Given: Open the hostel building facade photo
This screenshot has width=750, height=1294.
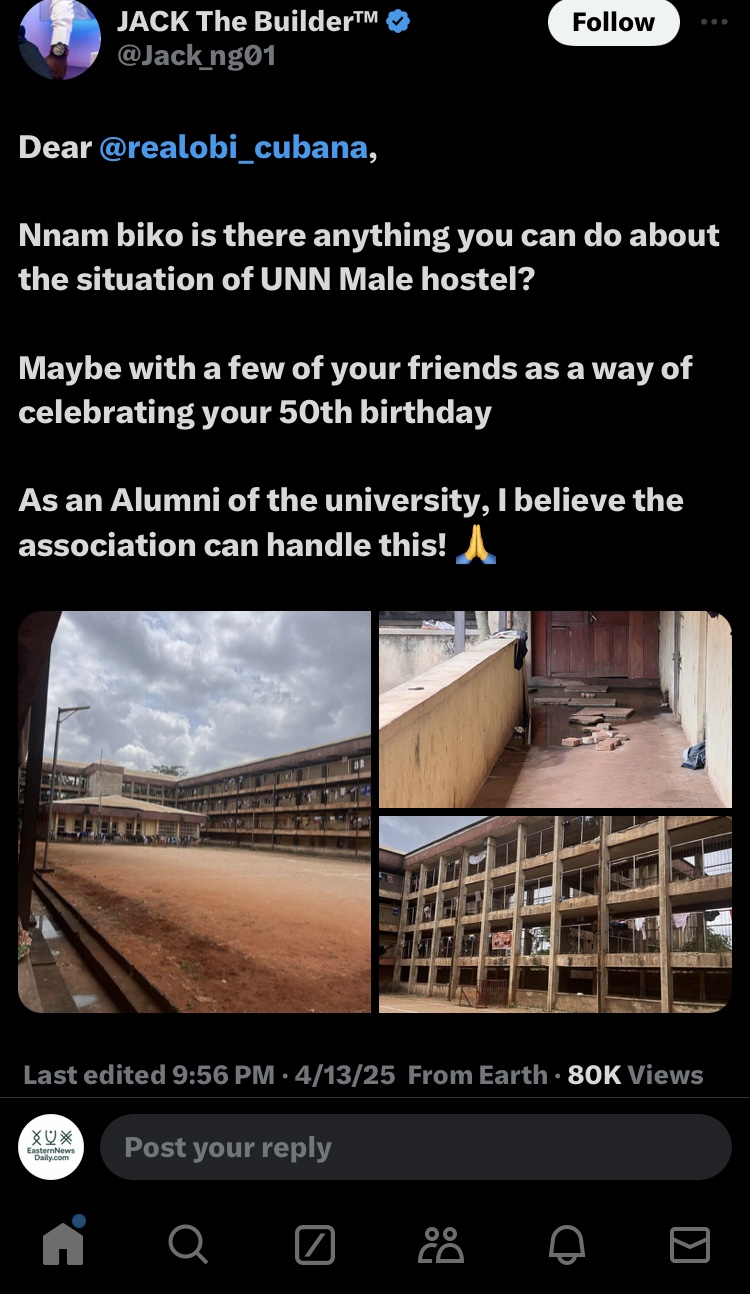Looking at the screenshot, I should point(555,914).
